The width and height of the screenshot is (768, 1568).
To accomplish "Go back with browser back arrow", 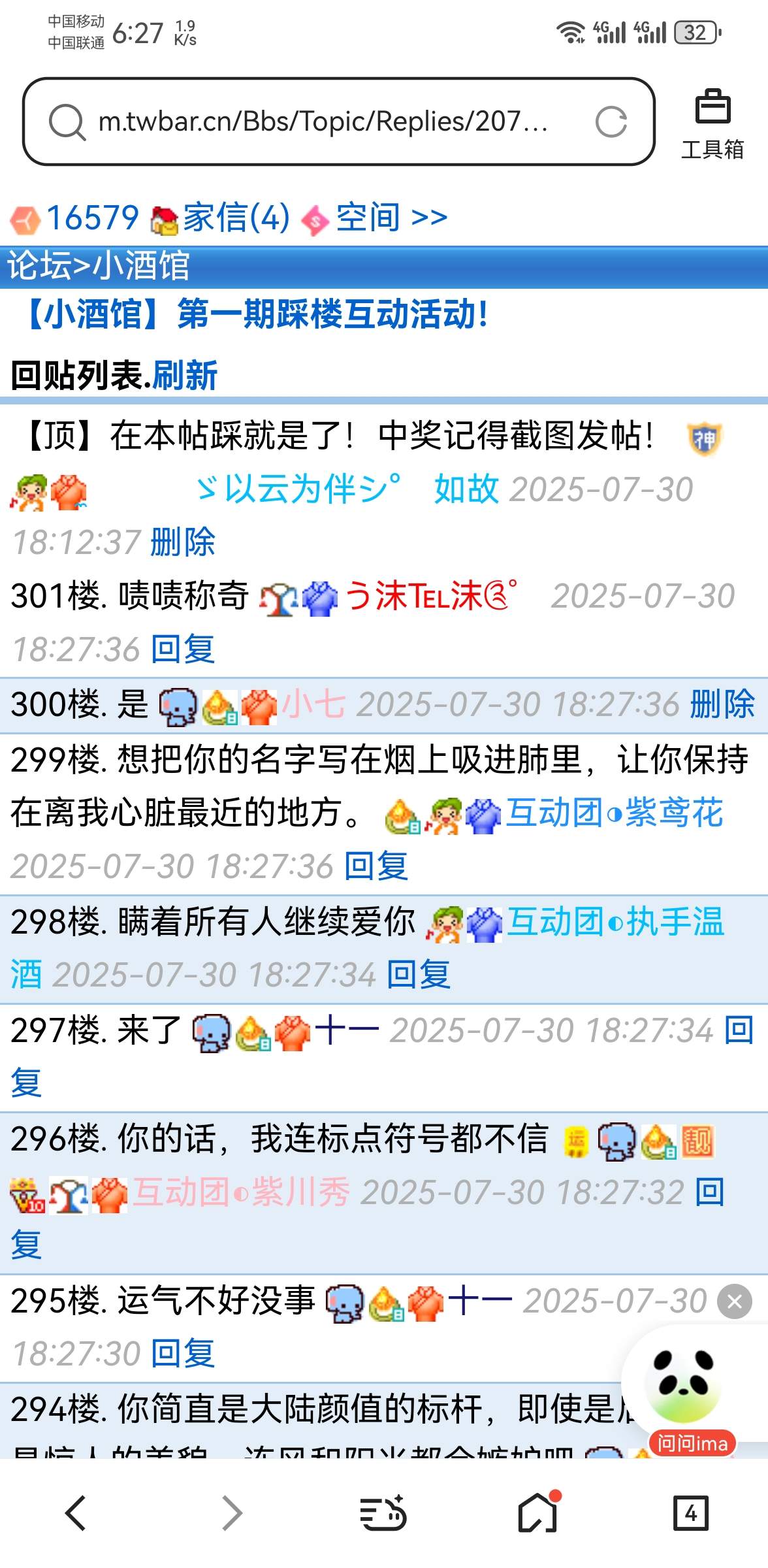I will click(76, 1513).
